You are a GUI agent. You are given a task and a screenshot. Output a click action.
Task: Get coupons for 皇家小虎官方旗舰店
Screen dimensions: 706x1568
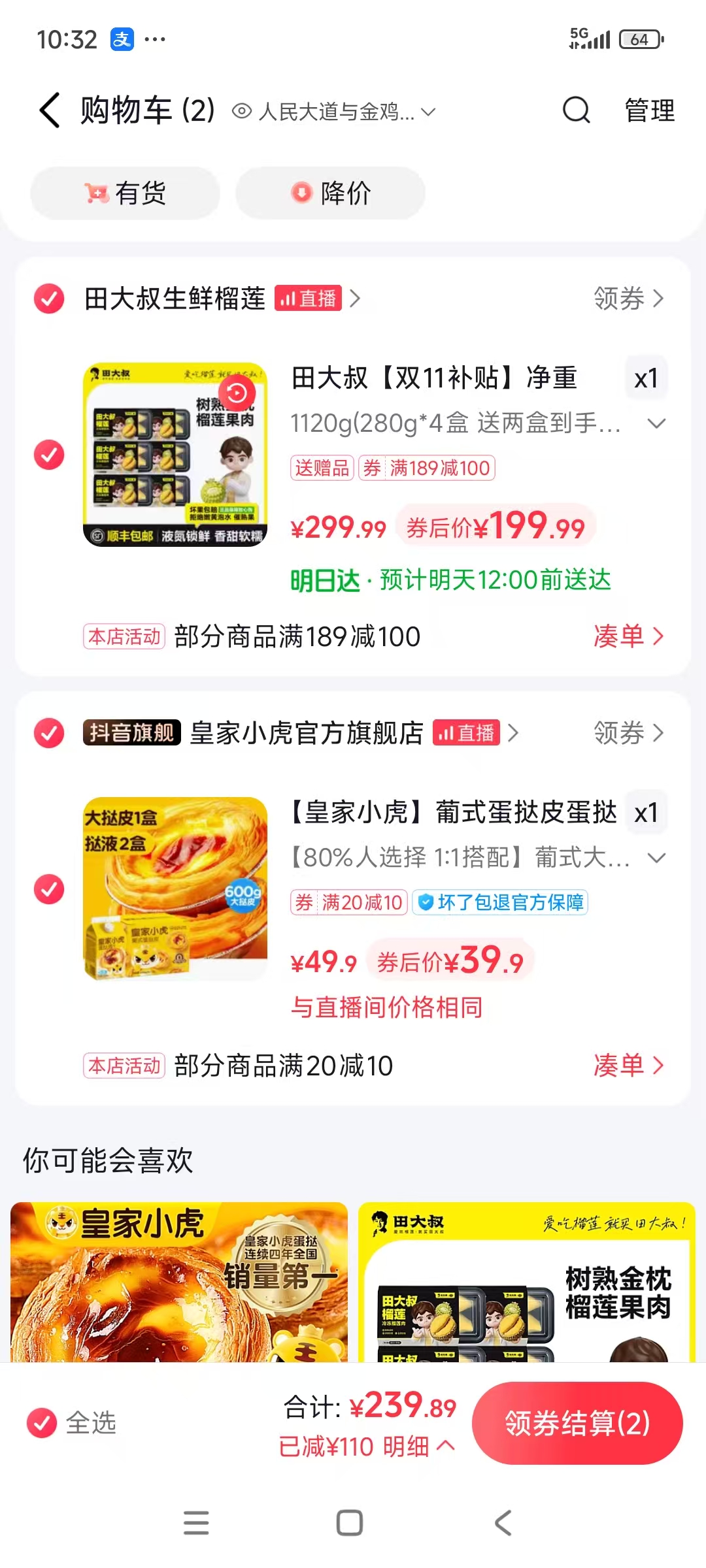(x=628, y=733)
